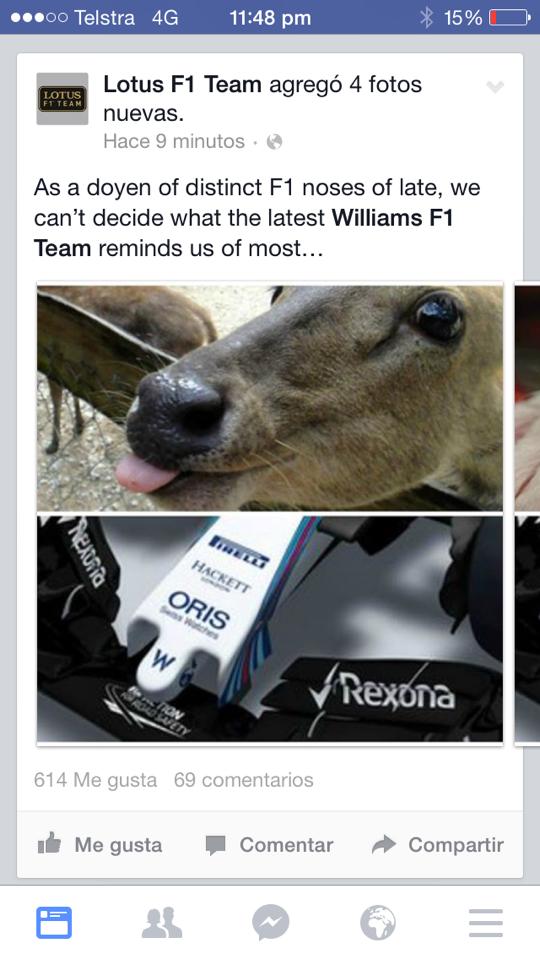Open the Messenger tab
The width and height of the screenshot is (540, 960).
[270, 923]
